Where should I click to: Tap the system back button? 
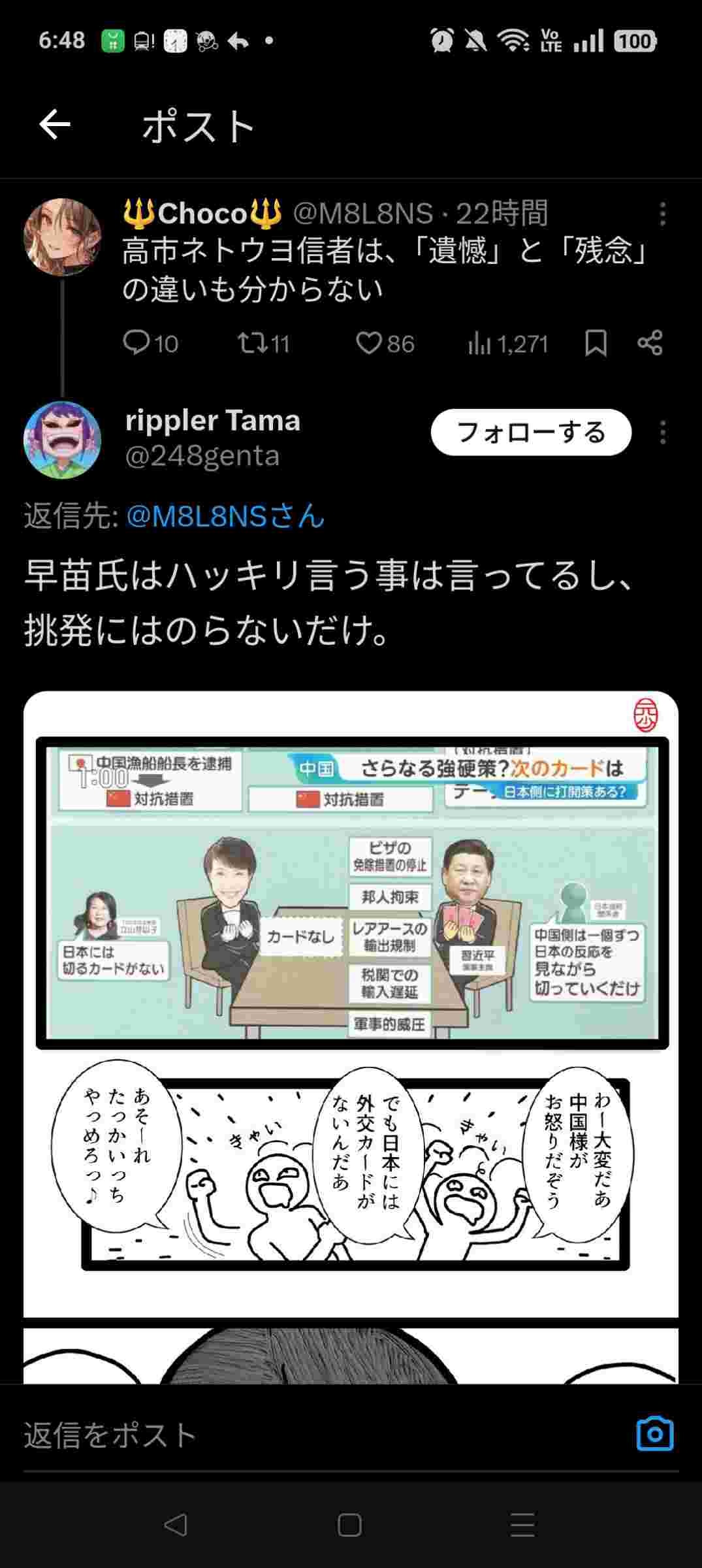pos(175,1525)
